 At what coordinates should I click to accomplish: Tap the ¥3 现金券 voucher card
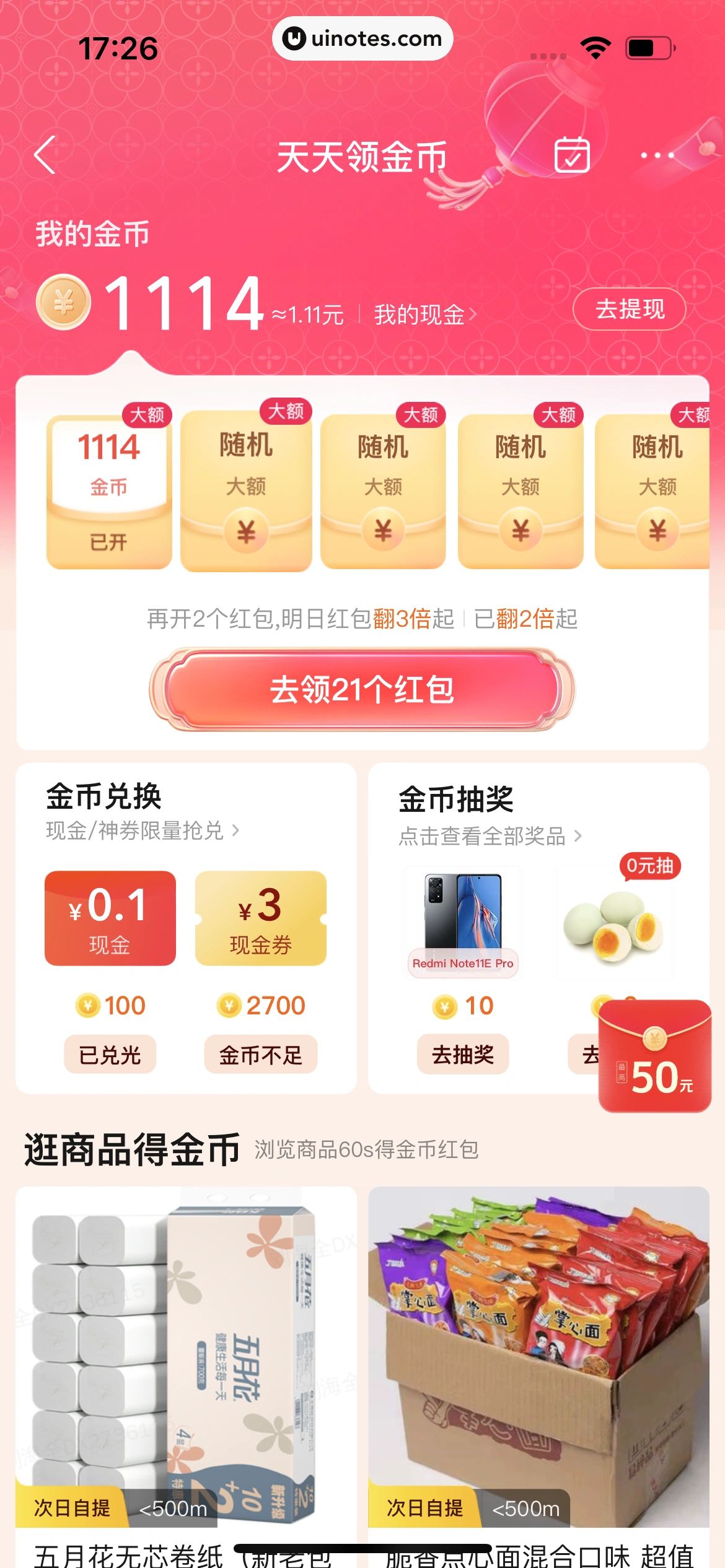coord(260,919)
